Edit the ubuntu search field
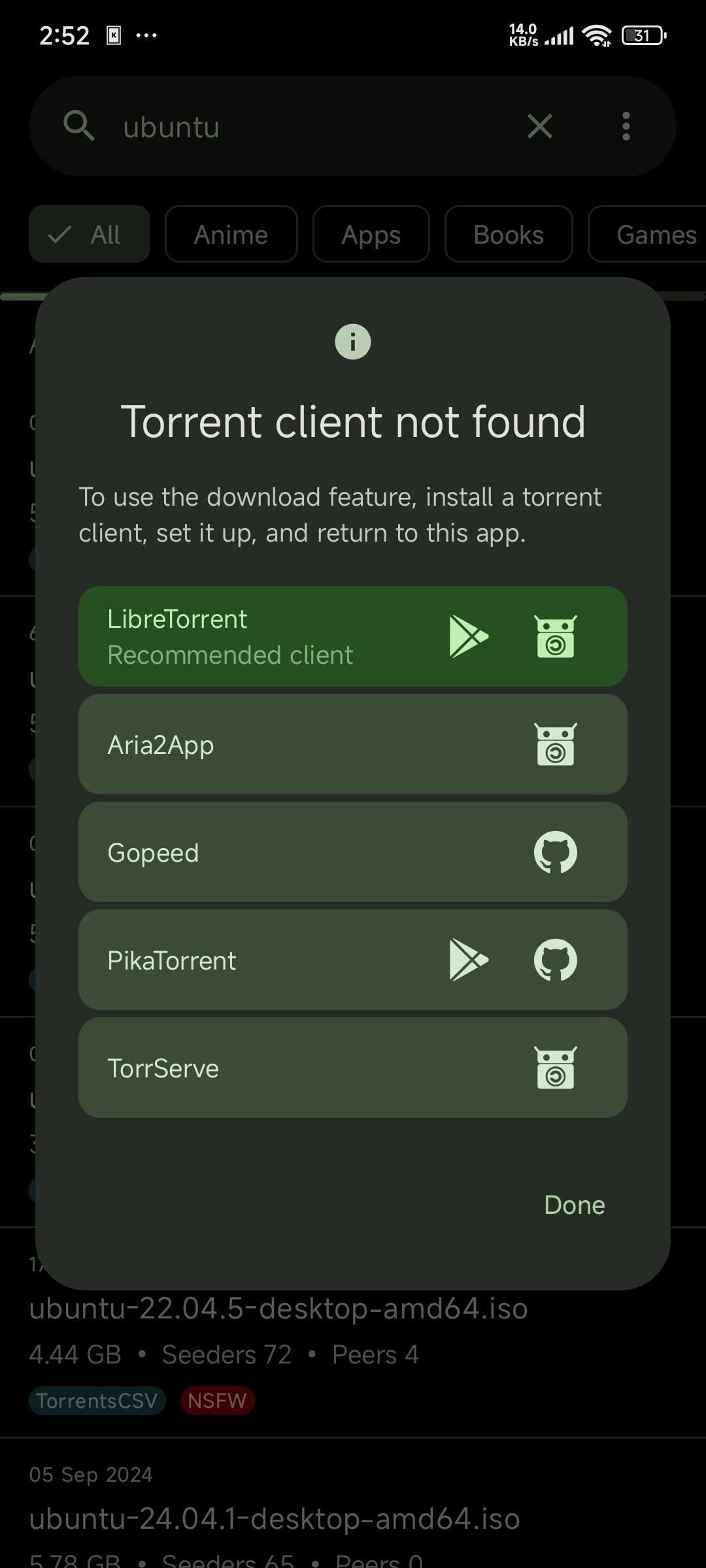Screen dimensions: 706x1568 314,126
